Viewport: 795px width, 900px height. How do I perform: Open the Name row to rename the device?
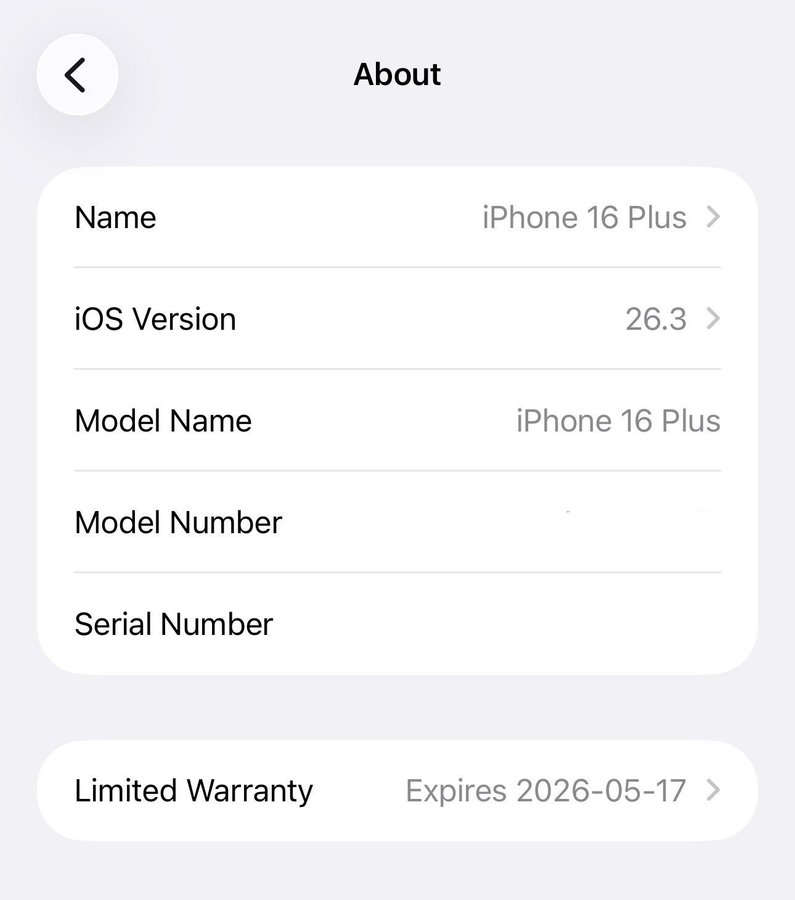click(397, 218)
